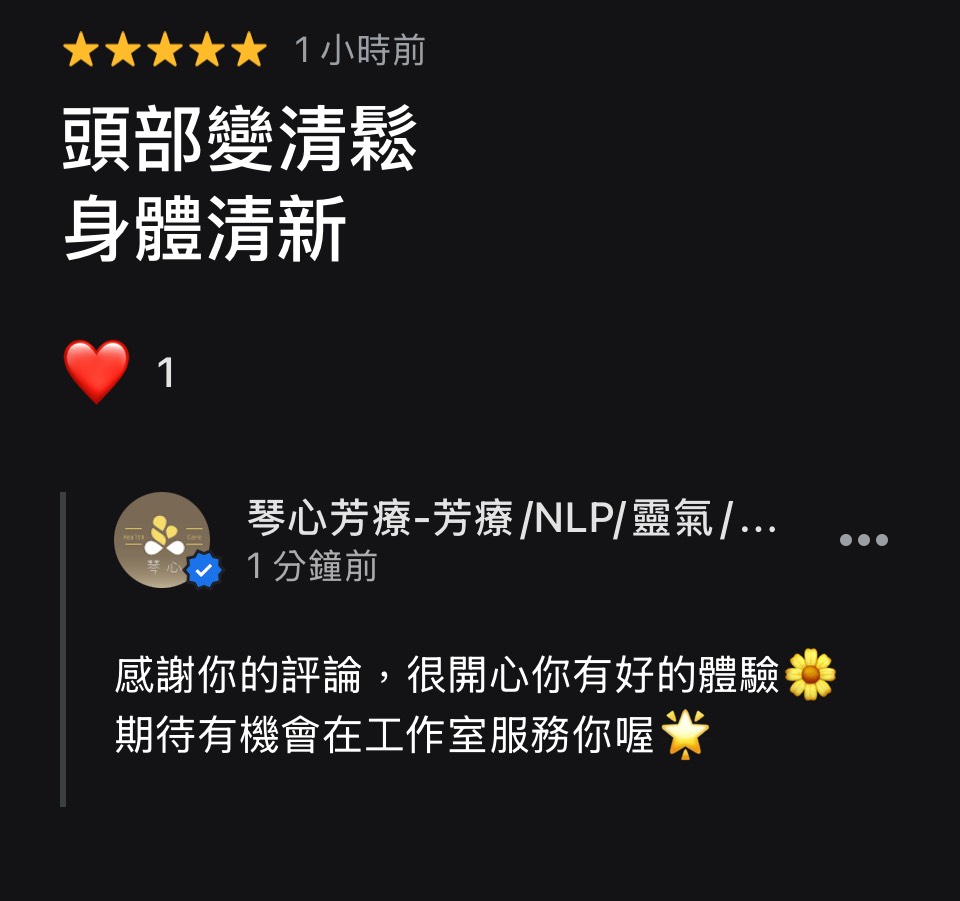Tap the red heart like icon
The image size is (960, 901).
coord(97,372)
